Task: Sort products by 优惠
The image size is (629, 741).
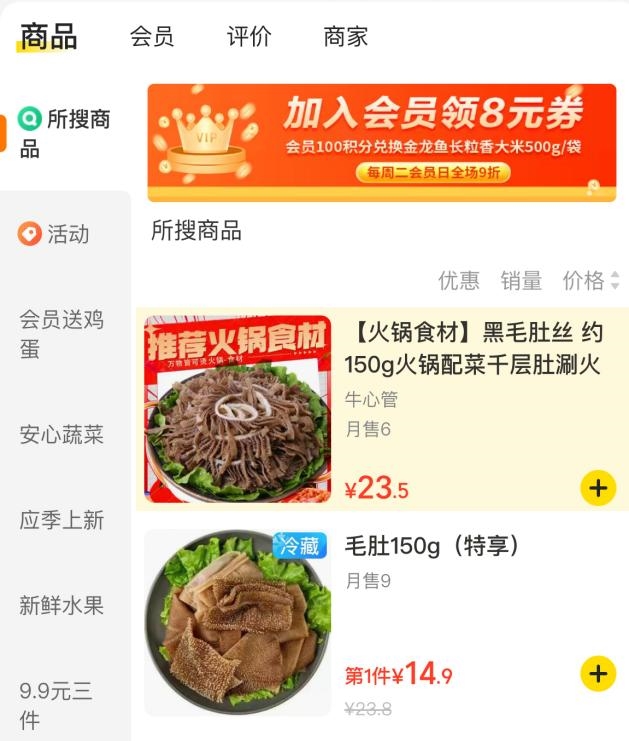Action: (x=459, y=281)
